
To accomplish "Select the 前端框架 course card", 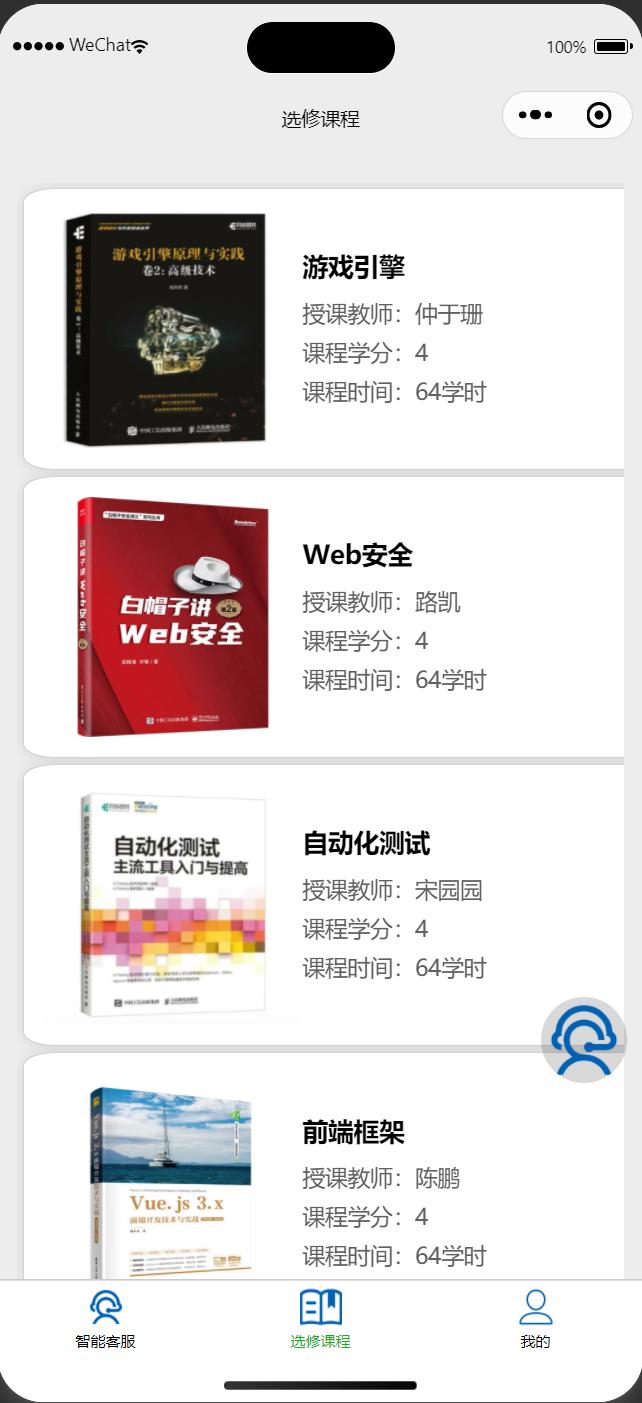I will pyautogui.click(x=324, y=1170).
